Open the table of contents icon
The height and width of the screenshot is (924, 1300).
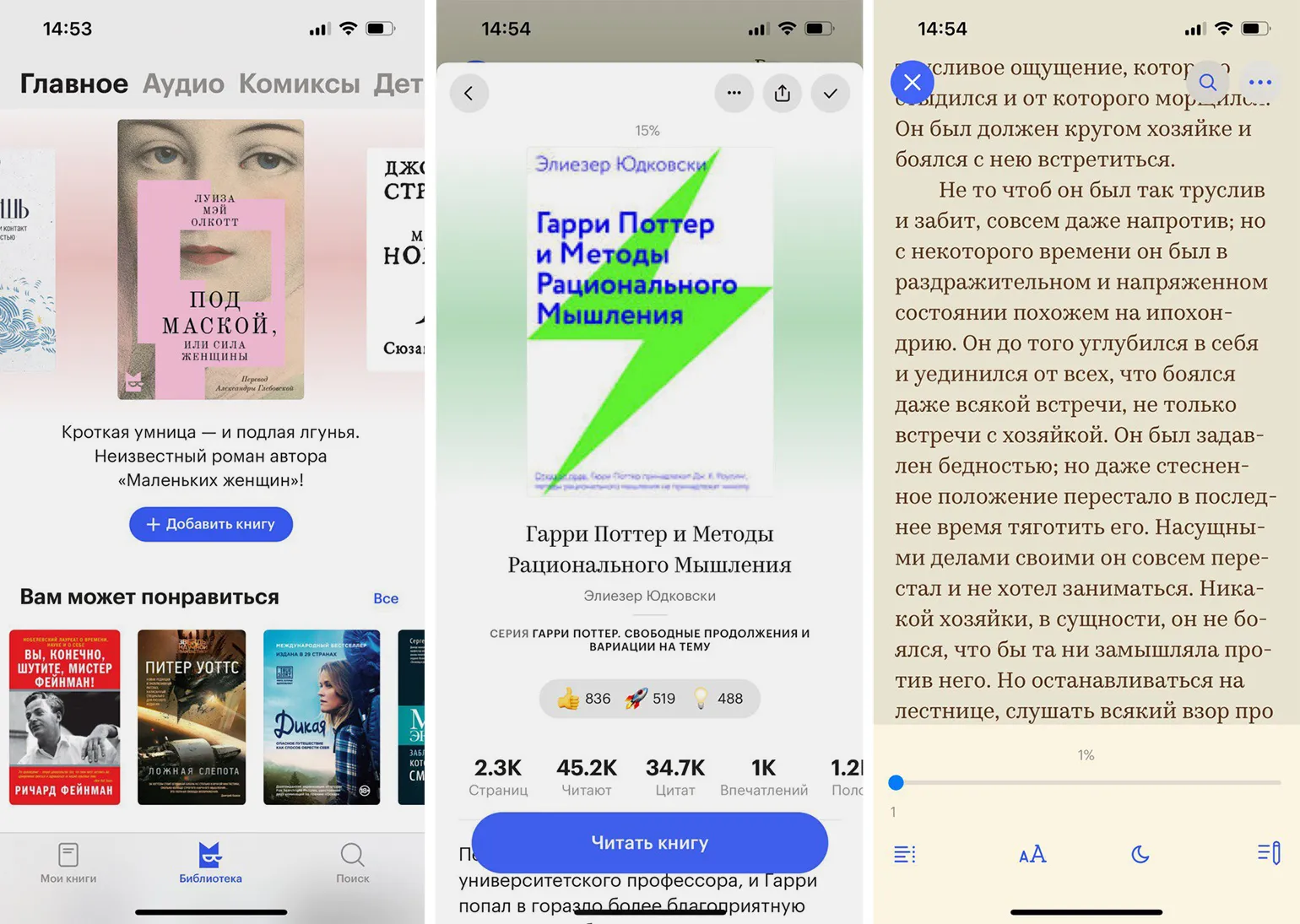pyautogui.click(x=905, y=854)
